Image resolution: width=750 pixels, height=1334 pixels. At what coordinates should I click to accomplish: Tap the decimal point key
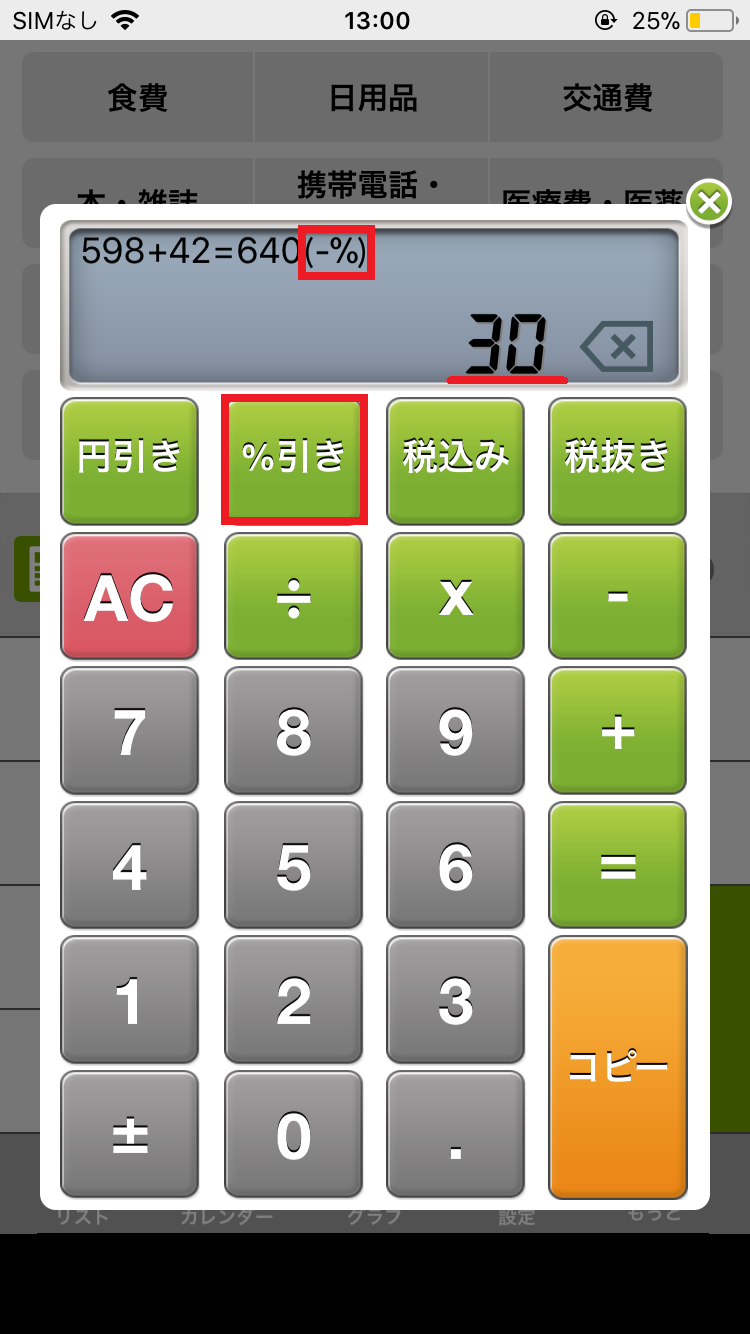pyautogui.click(x=455, y=1135)
